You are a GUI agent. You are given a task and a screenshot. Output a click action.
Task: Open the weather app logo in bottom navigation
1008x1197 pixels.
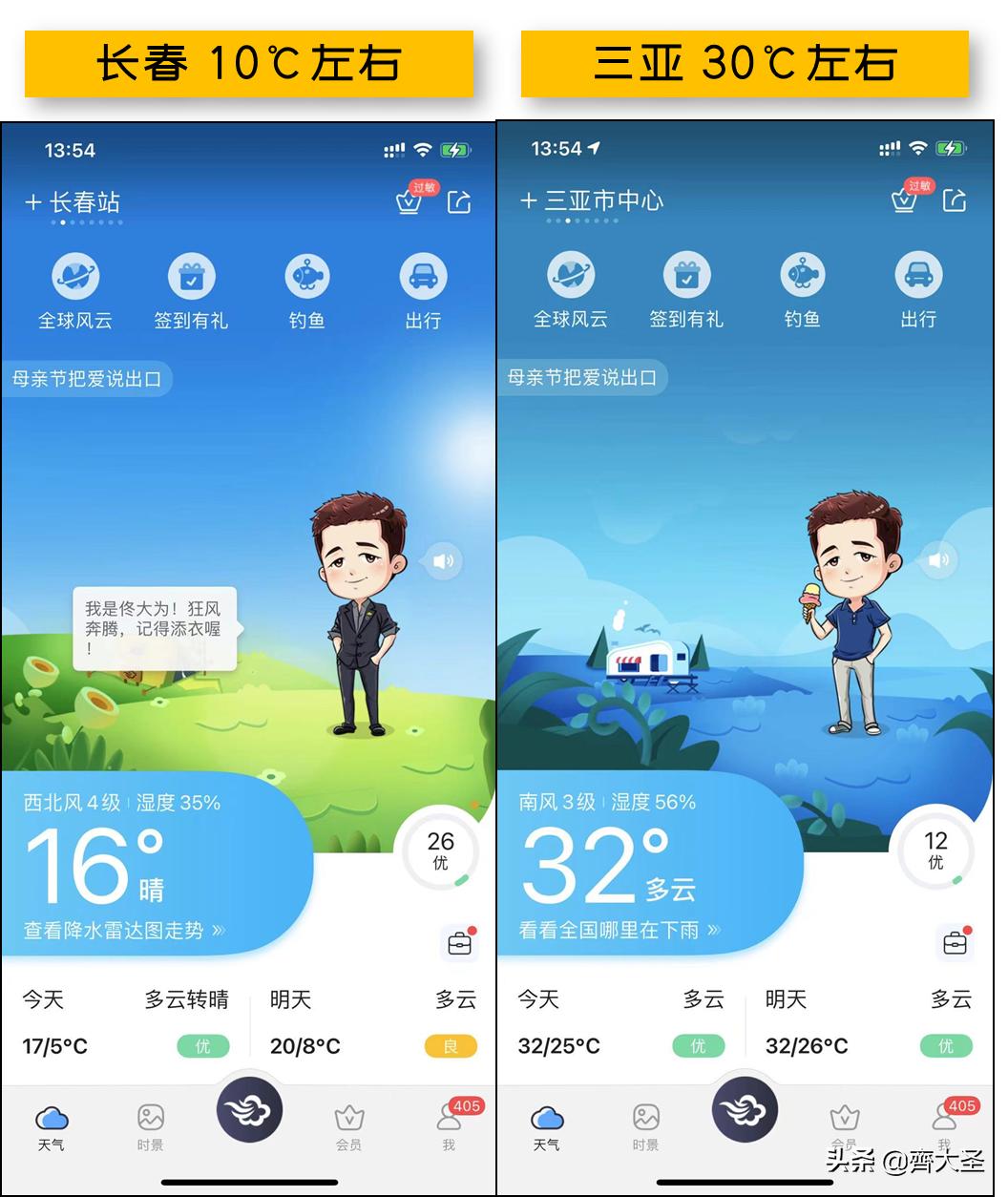(x=249, y=1108)
